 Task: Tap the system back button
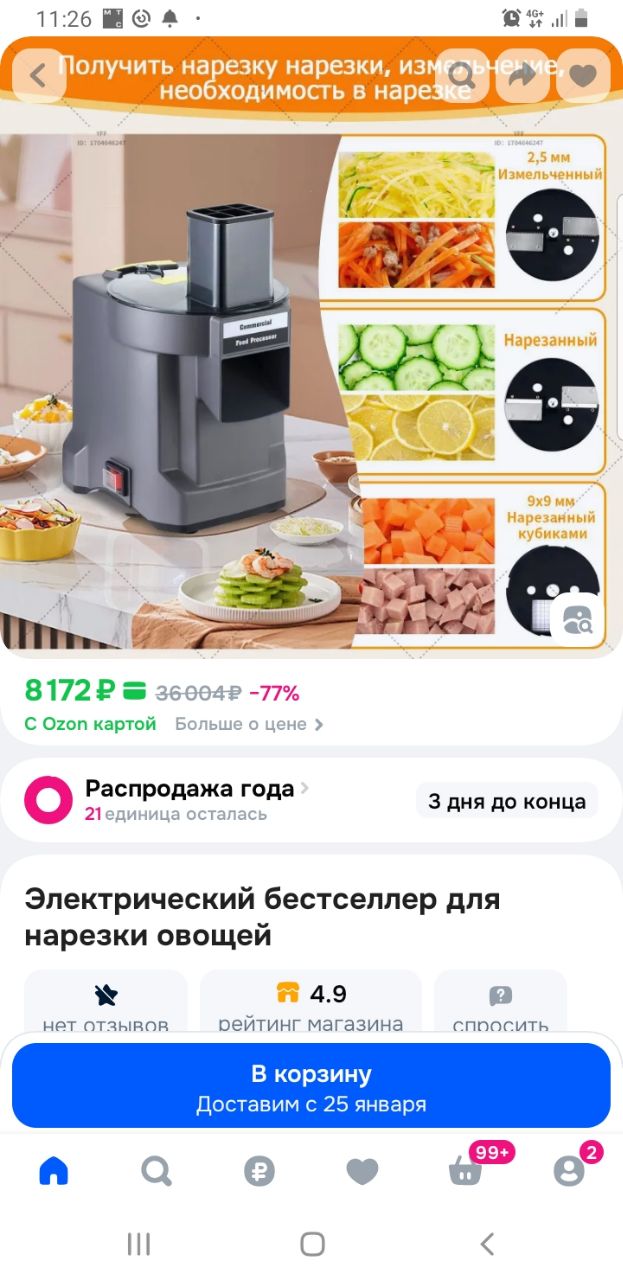[x=487, y=1244]
